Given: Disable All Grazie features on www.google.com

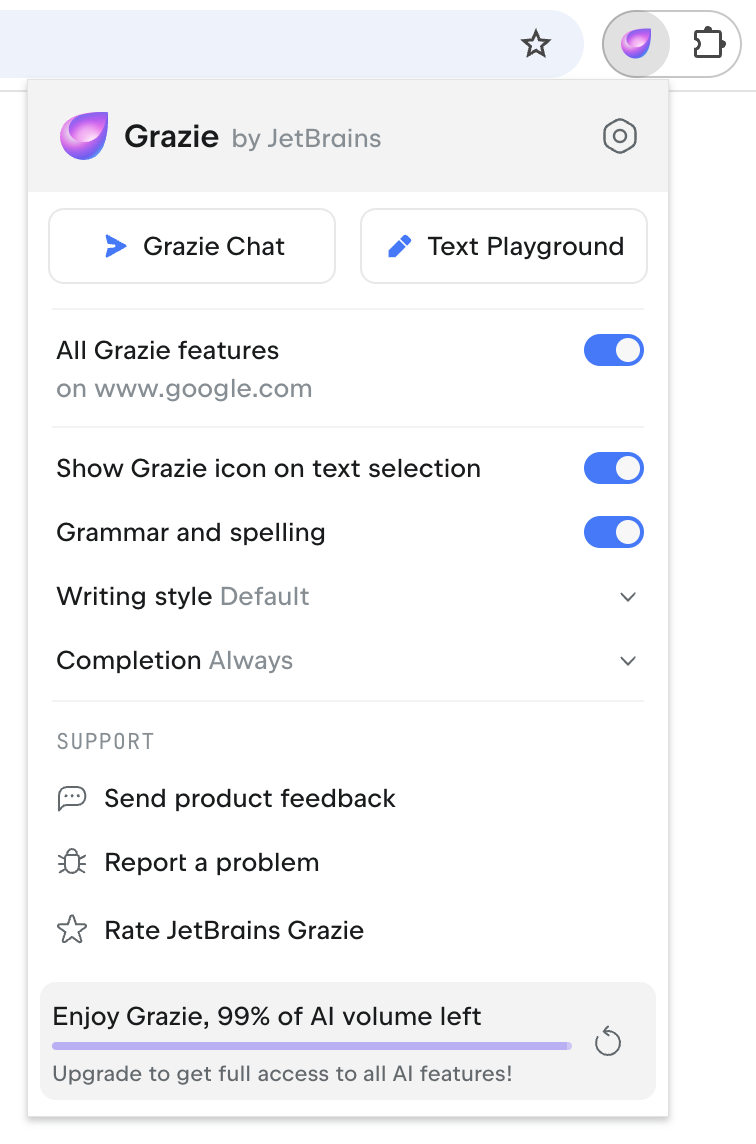Looking at the screenshot, I should 613,351.
